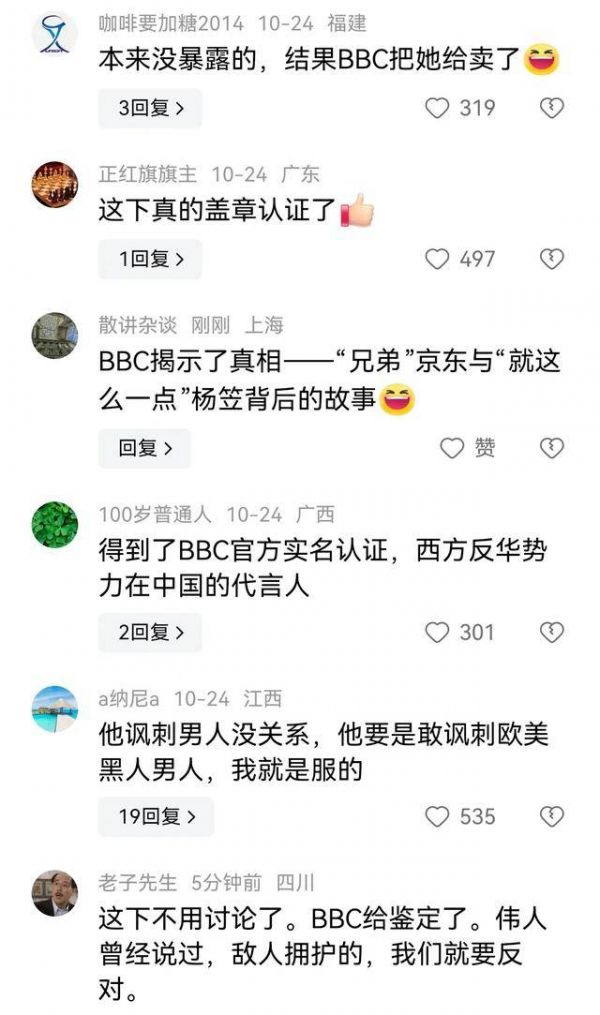The height and width of the screenshot is (1015, 600).
Task: Like 100岁普通人's comment with 301 likes
Action: pyautogui.click(x=437, y=632)
